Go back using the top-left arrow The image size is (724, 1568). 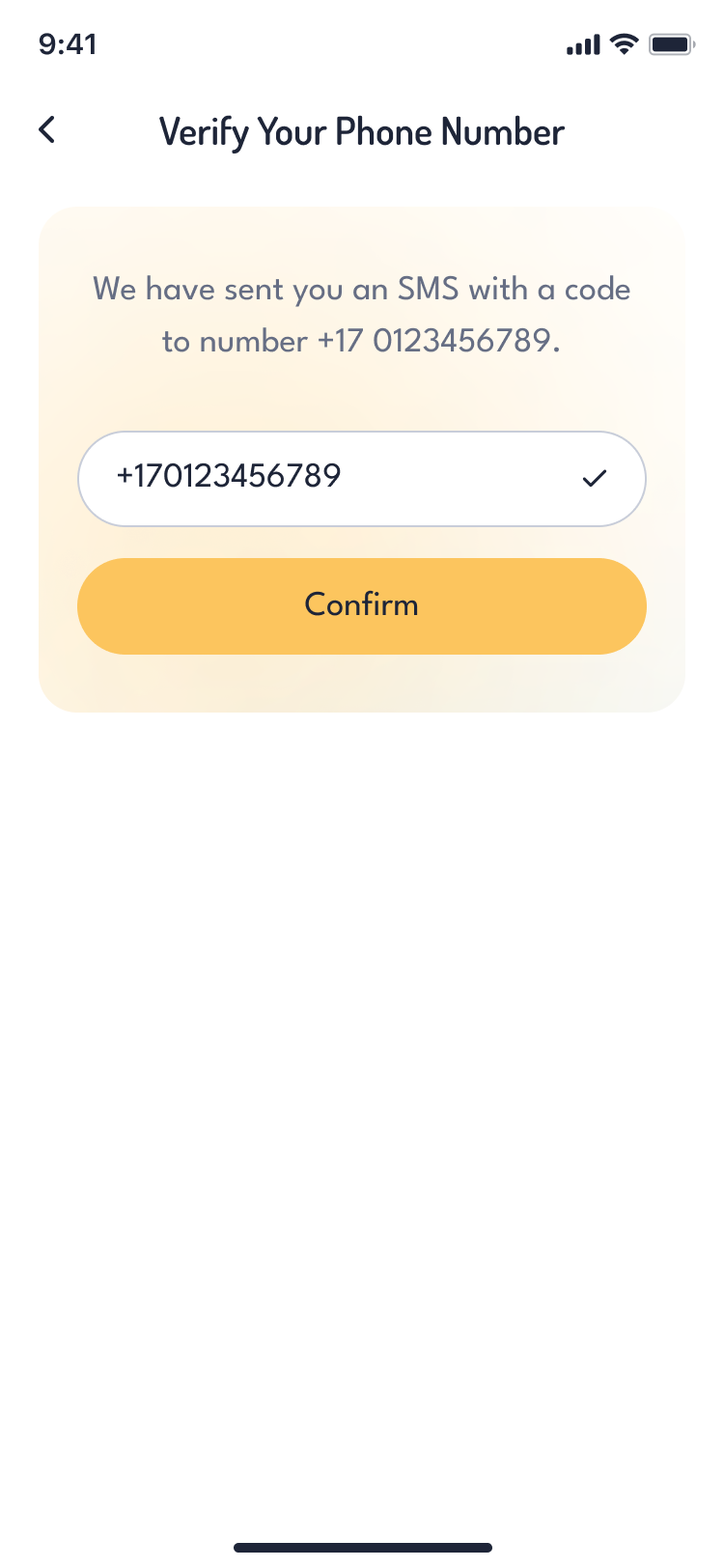(46, 130)
